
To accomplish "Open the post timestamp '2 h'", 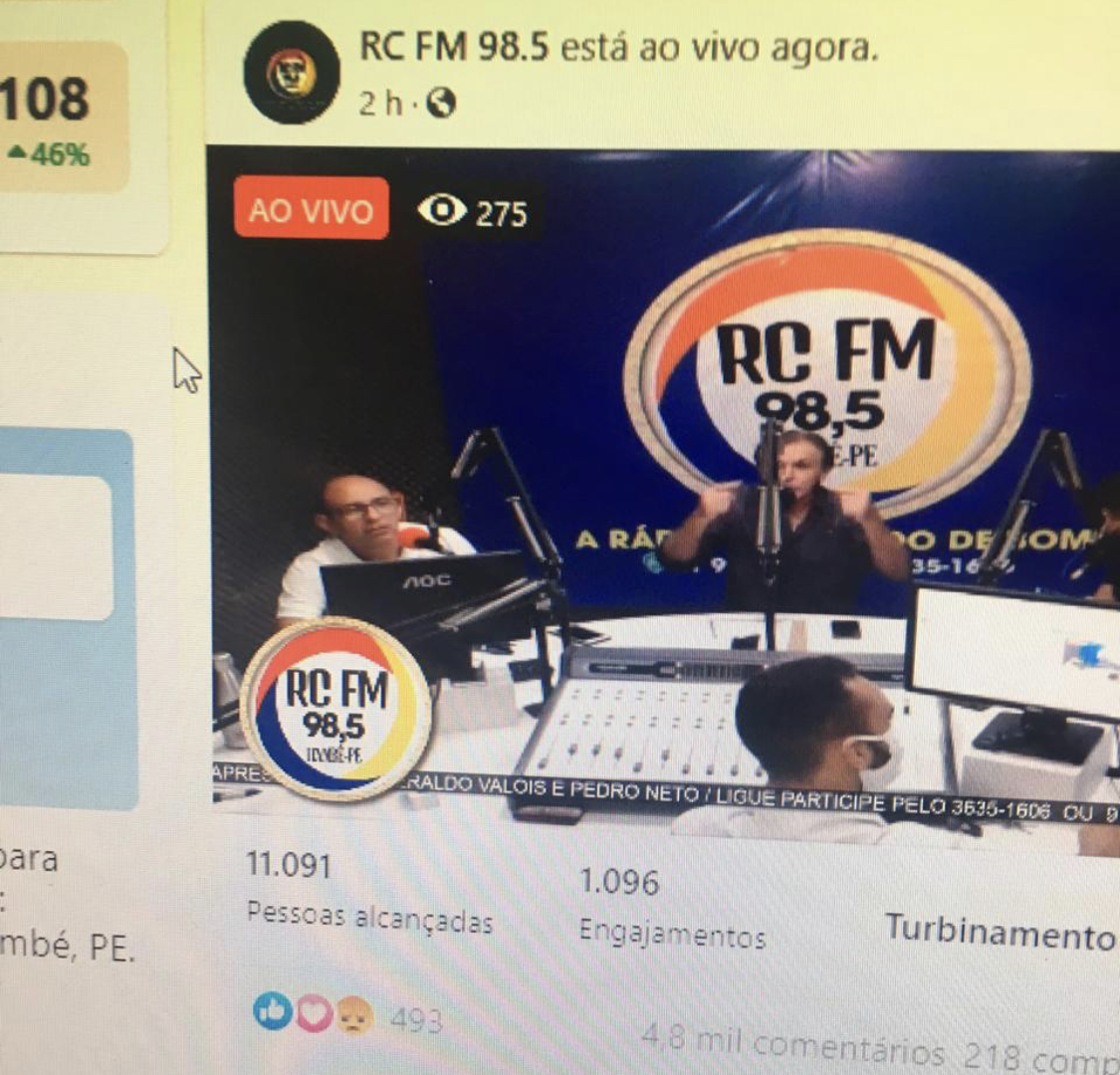I will [377, 103].
